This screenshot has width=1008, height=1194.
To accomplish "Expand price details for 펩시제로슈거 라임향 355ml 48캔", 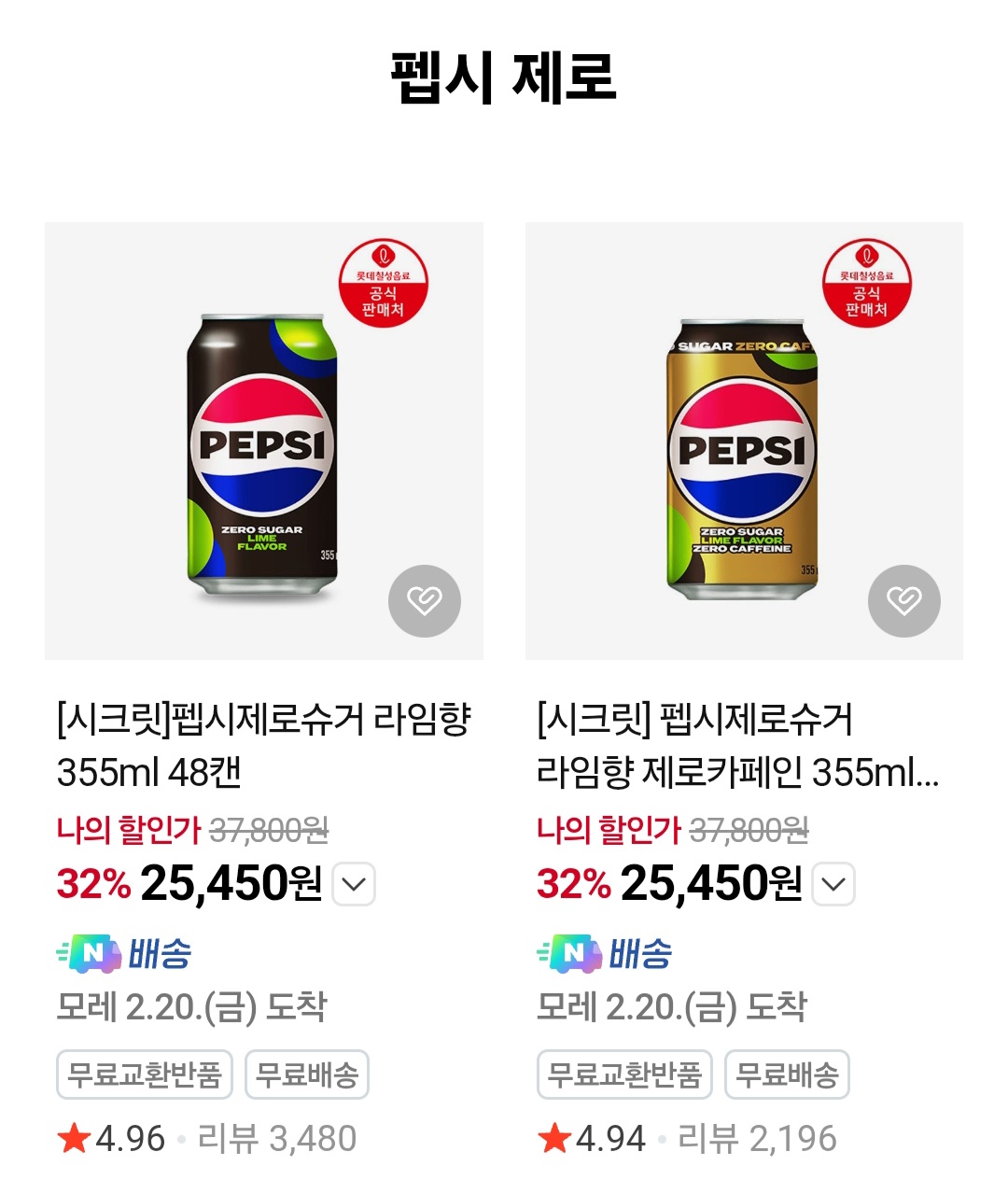I will pyautogui.click(x=355, y=884).
